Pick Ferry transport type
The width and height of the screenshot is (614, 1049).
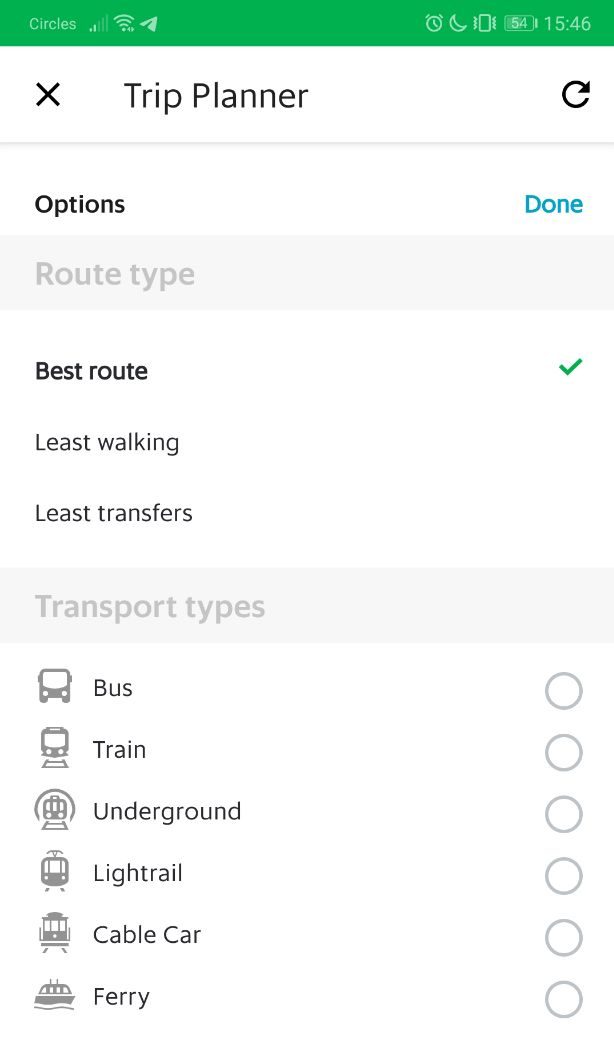(x=563, y=999)
